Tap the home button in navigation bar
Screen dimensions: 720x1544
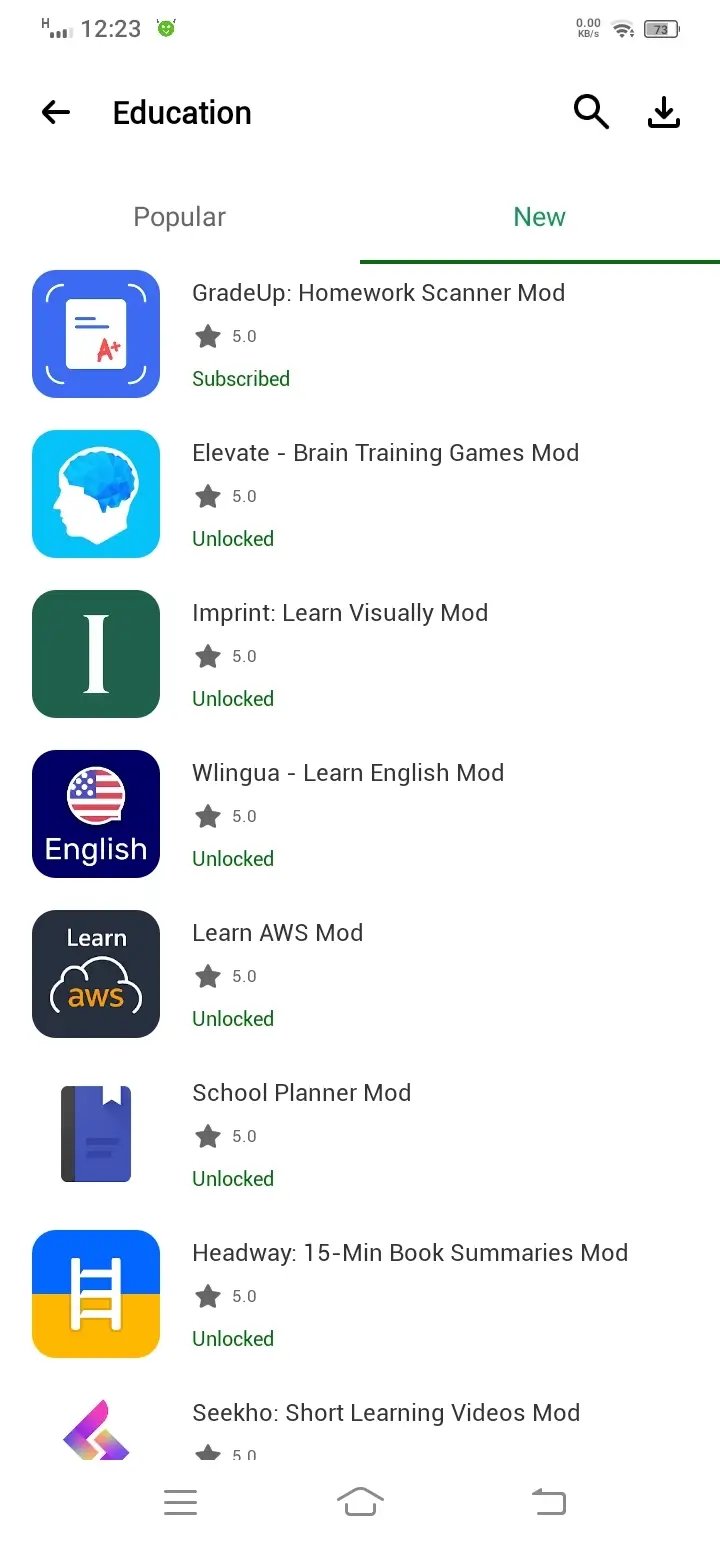coord(360,1501)
